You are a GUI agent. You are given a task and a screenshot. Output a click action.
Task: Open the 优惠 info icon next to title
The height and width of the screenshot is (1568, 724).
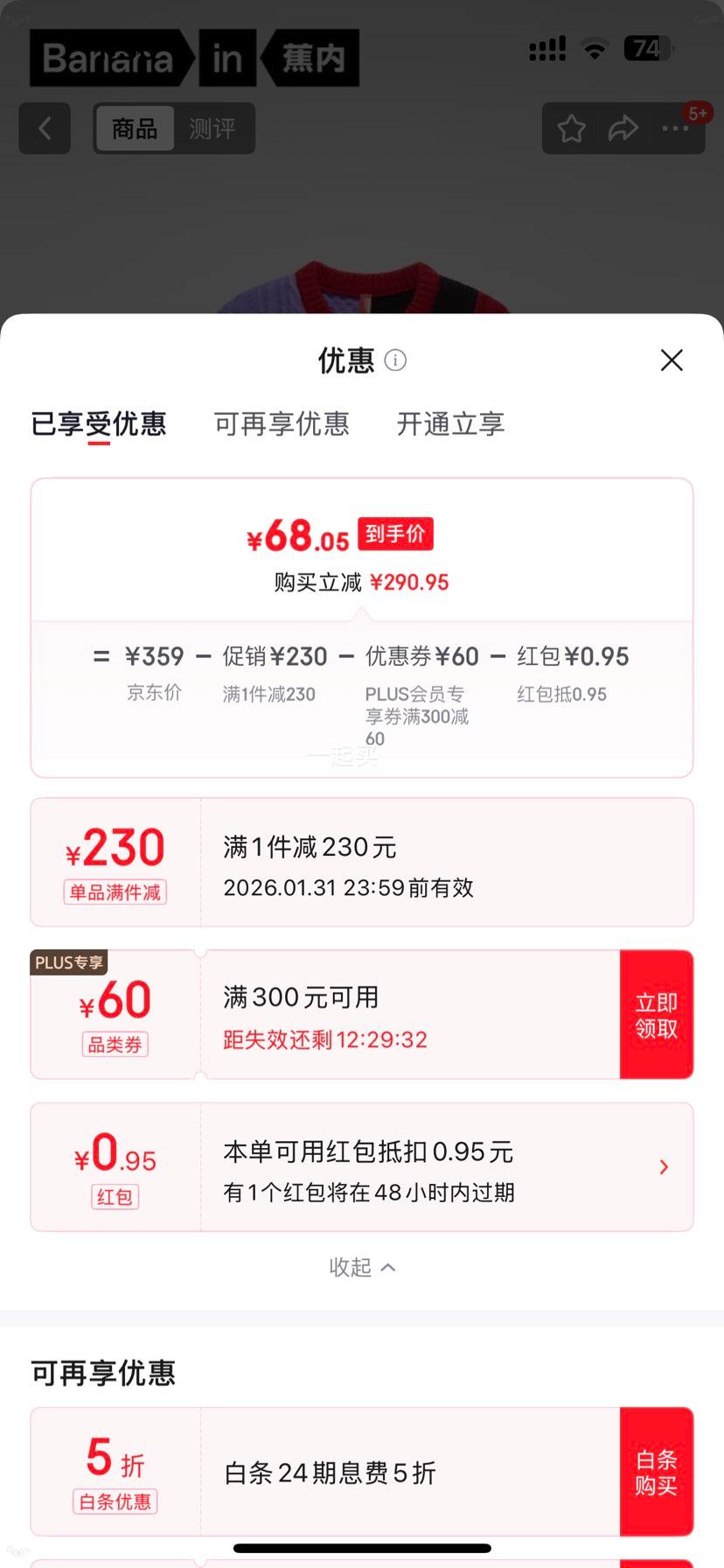394,360
